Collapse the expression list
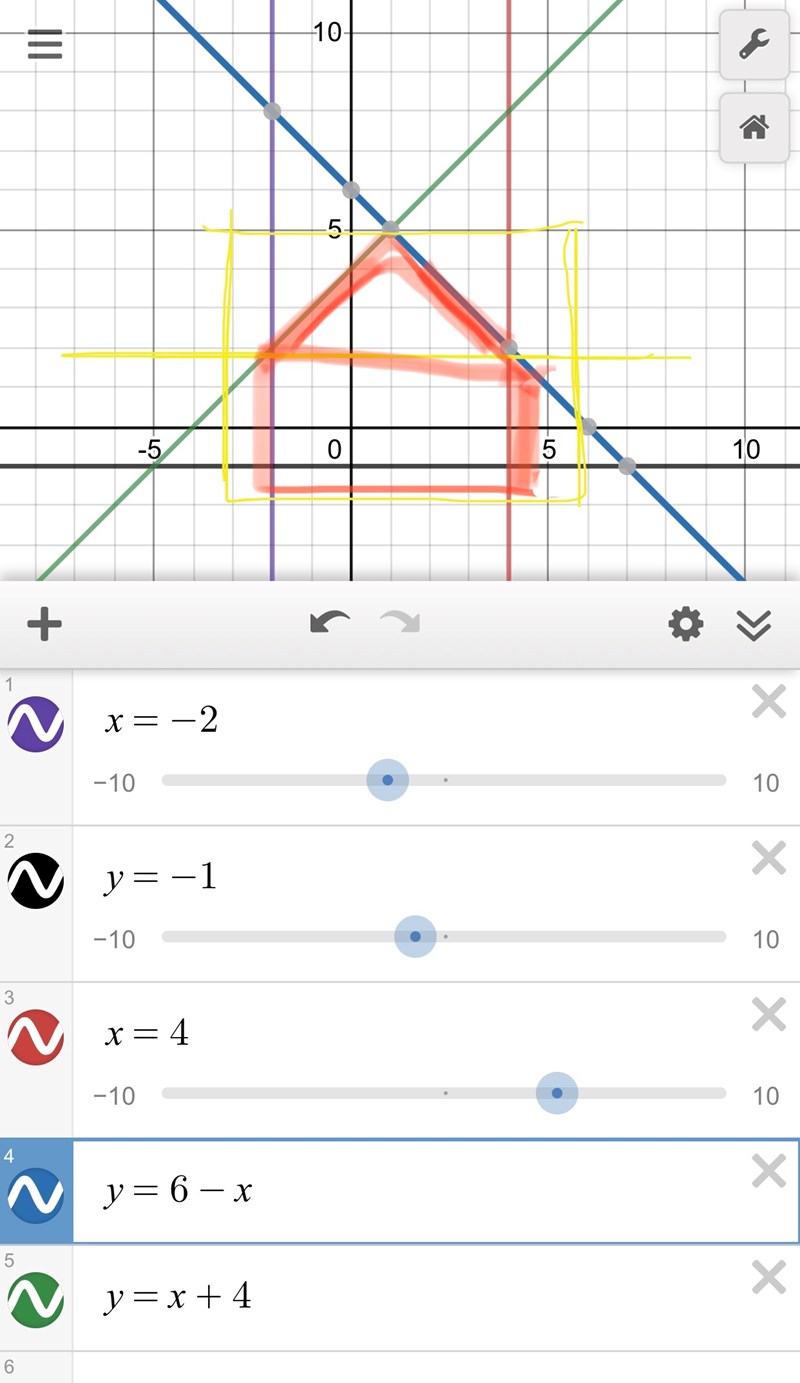 coord(753,625)
